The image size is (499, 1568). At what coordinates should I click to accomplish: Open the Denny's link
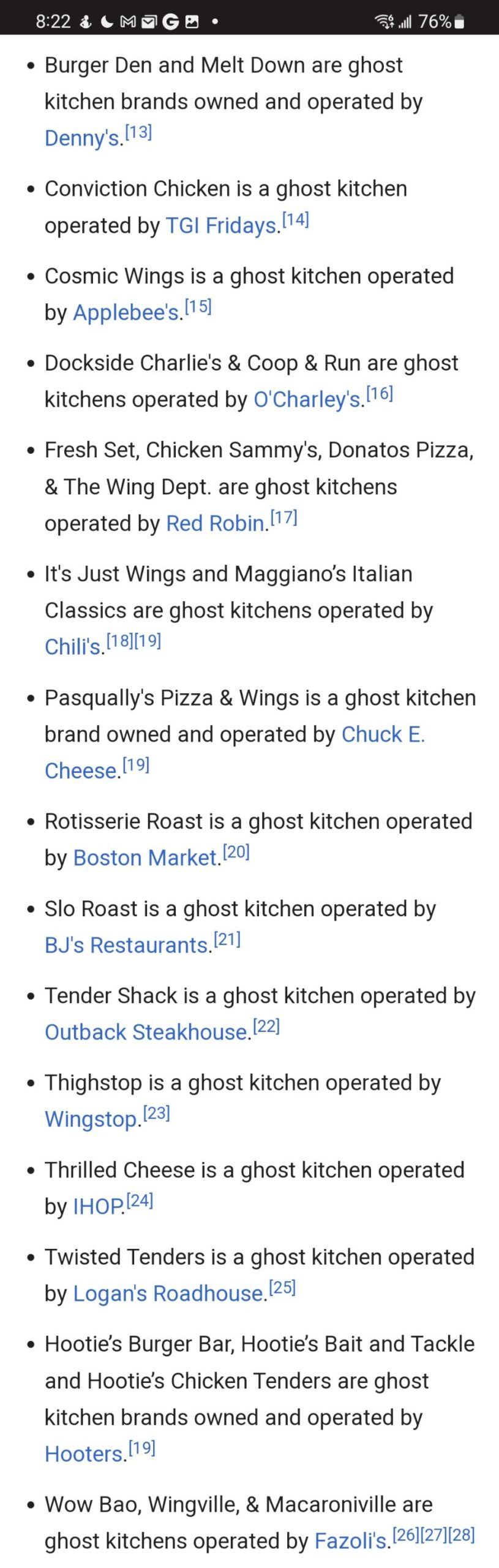[83, 138]
